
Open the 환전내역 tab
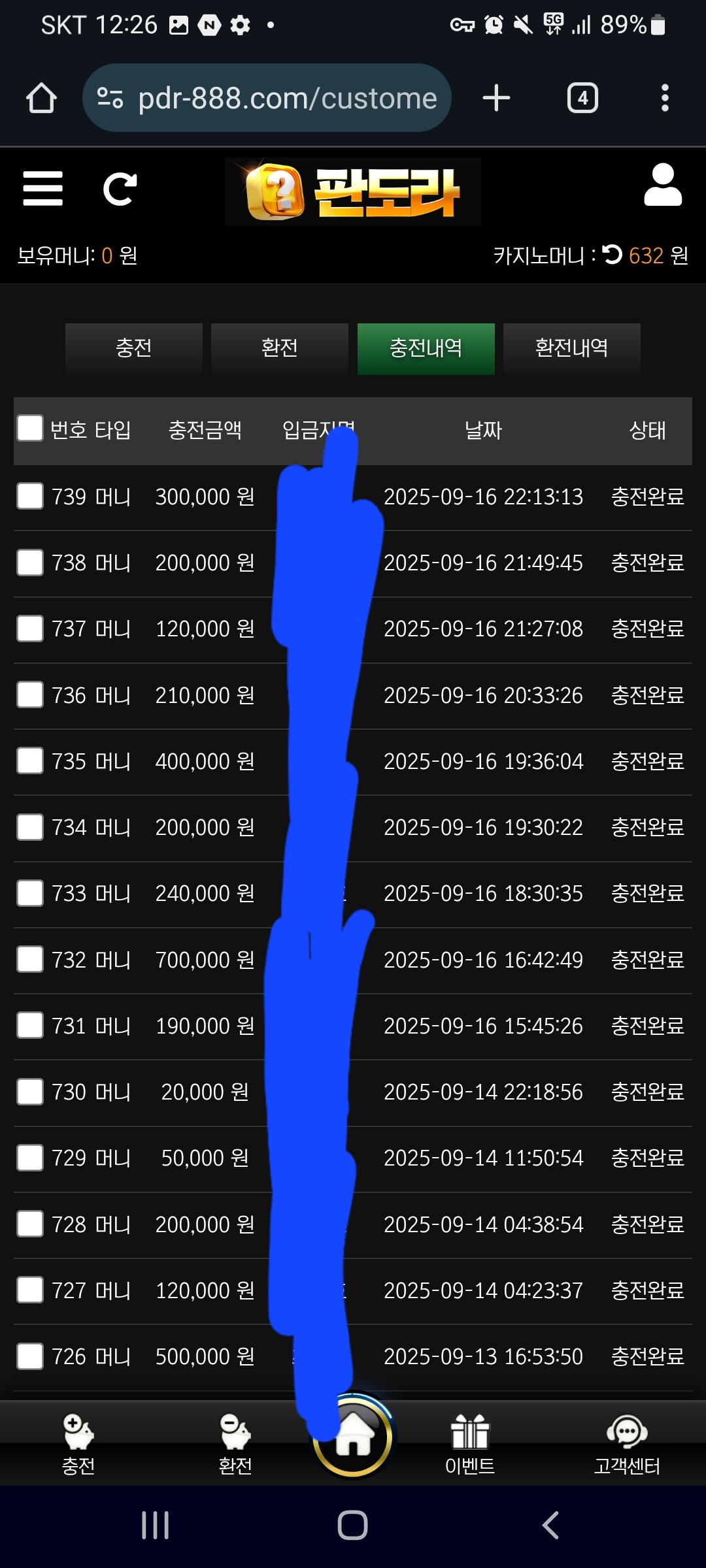[571, 348]
